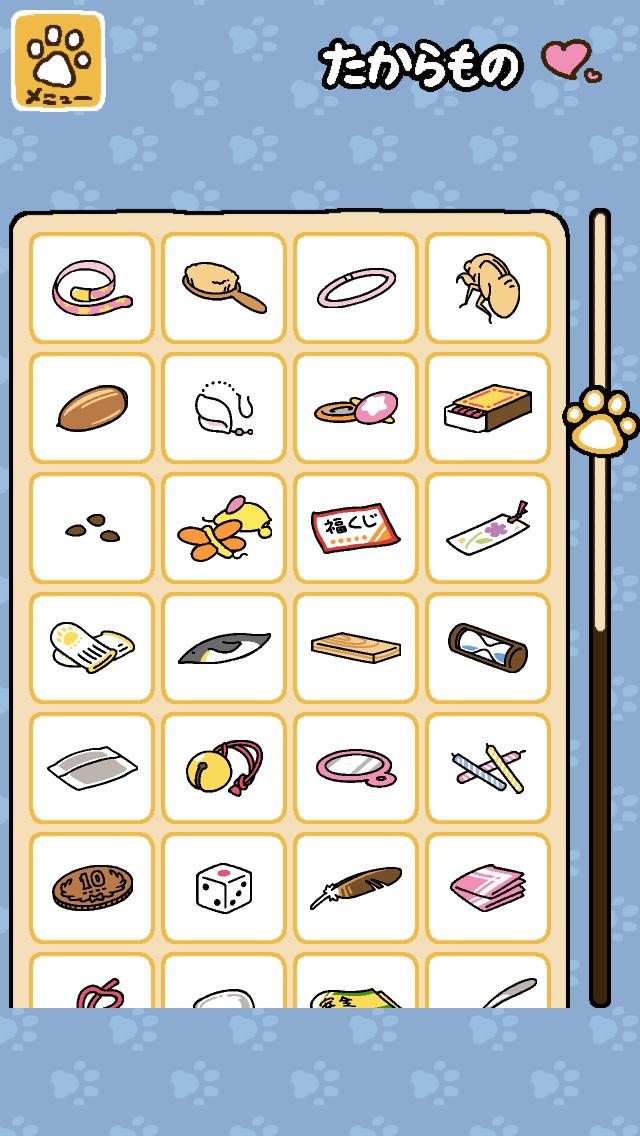Viewport: 640px width, 1136px height.
Task: Select the pink striped collar treasure
Action: [x=92, y=288]
